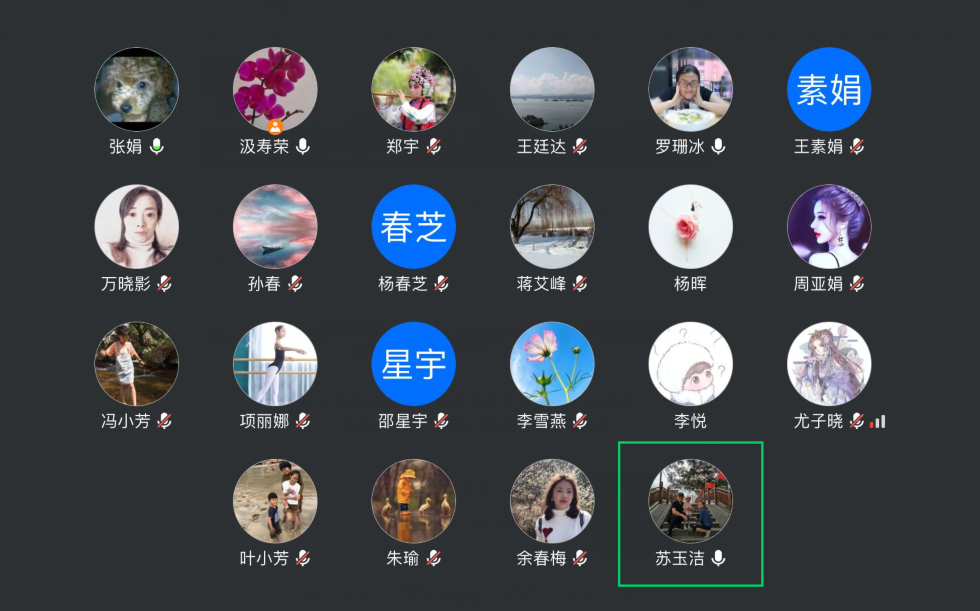The width and height of the screenshot is (980, 611).
Task: Open 罗珊冰's avatar
Action: 690,89
